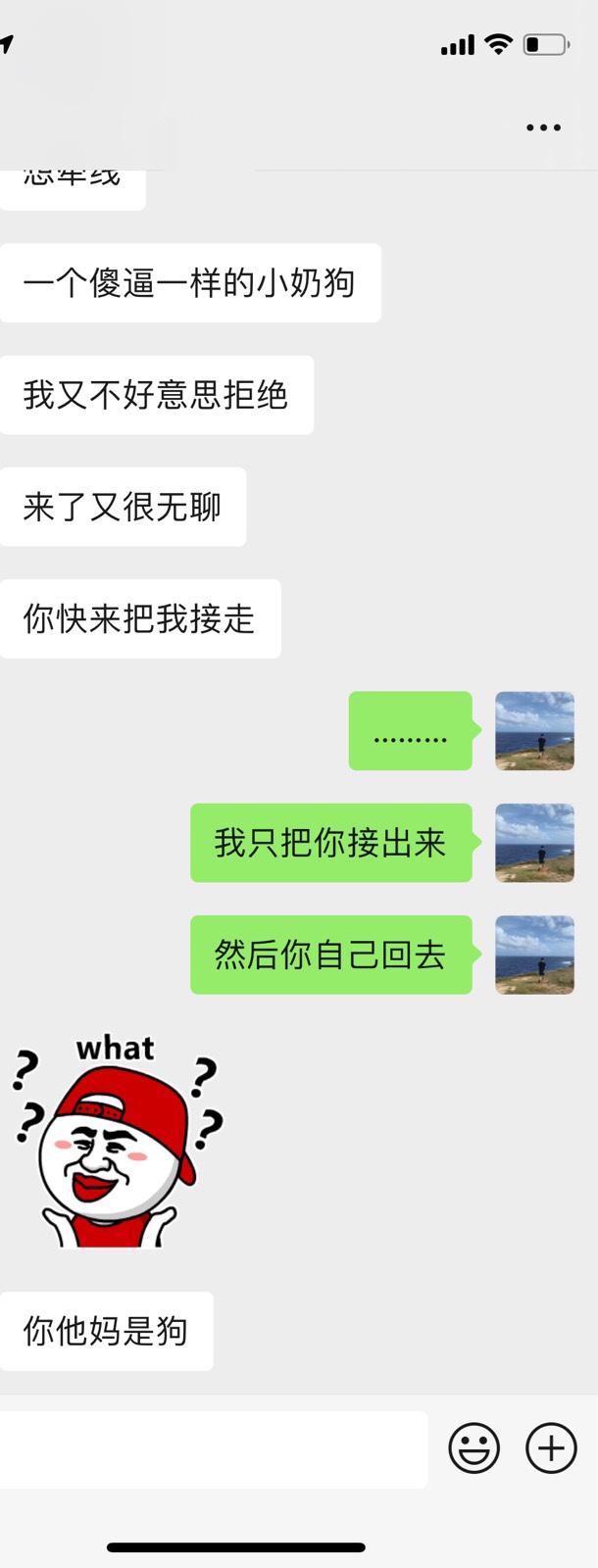Open avatar beside the '………' message

[534, 731]
